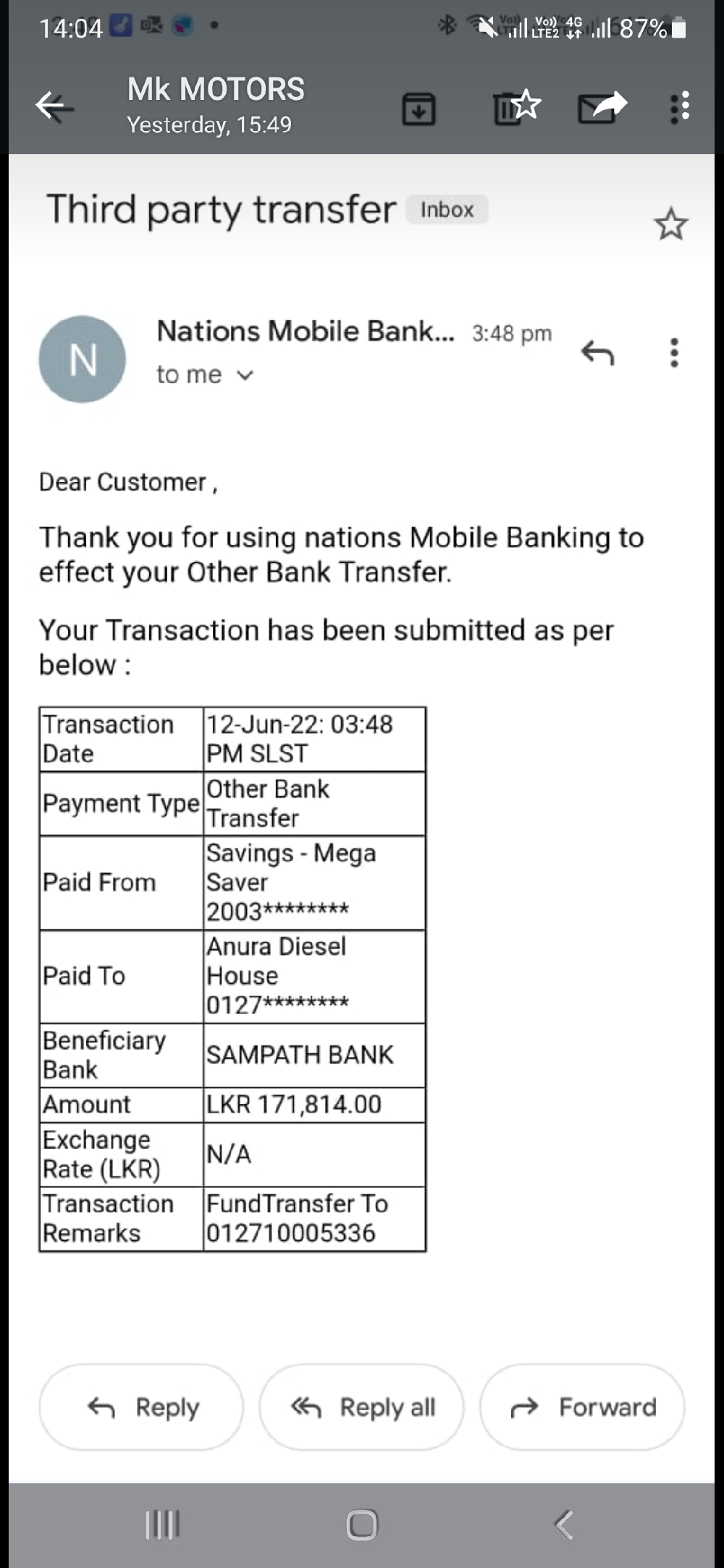Go back from the Mk MOTORS image viewer
Image resolution: width=724 pixels, height=1568 pixels.
55,107
